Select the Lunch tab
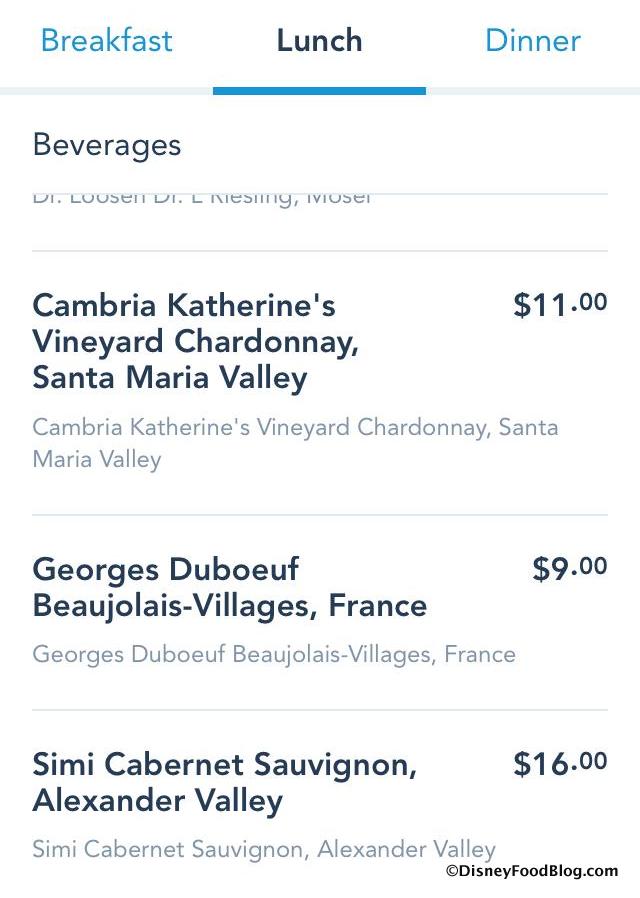The height and width of the screenshot is (898, 640). tap(319, 41)
